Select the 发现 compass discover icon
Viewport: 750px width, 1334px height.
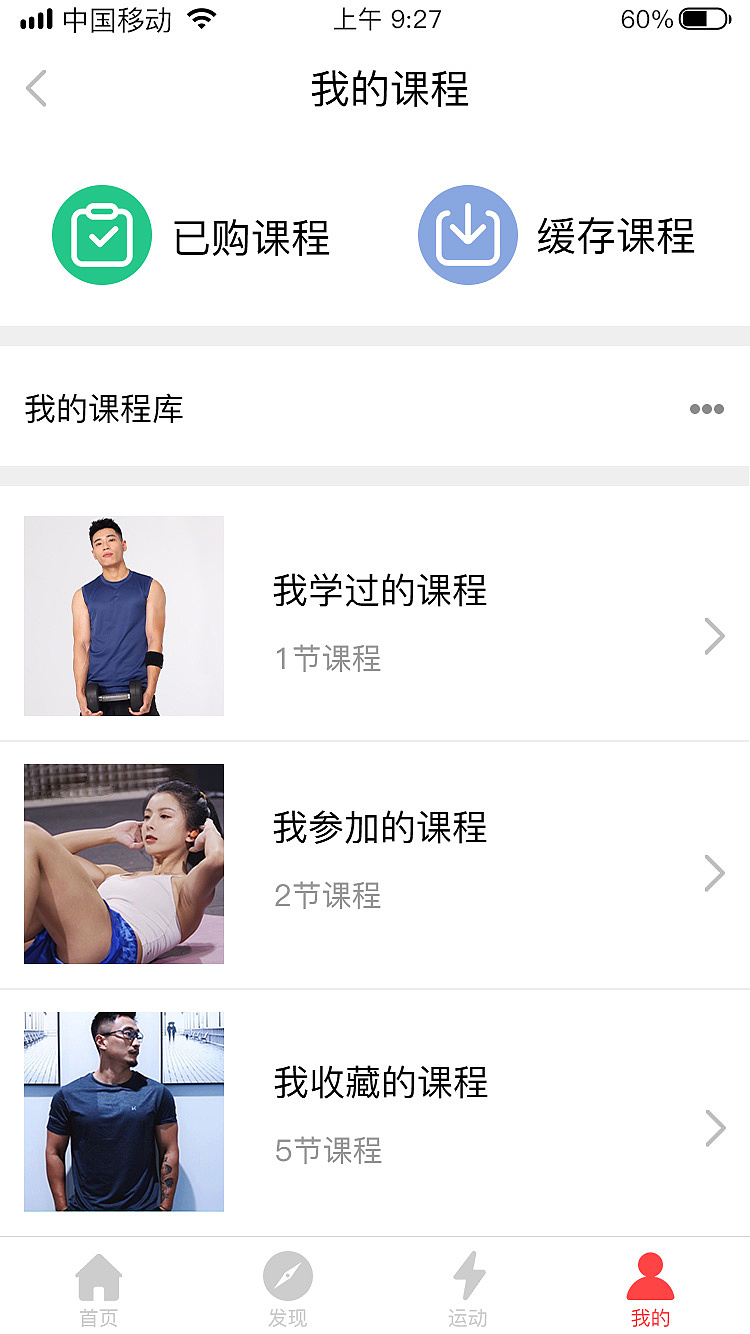pyautogui.click(x=288, y=1277)
